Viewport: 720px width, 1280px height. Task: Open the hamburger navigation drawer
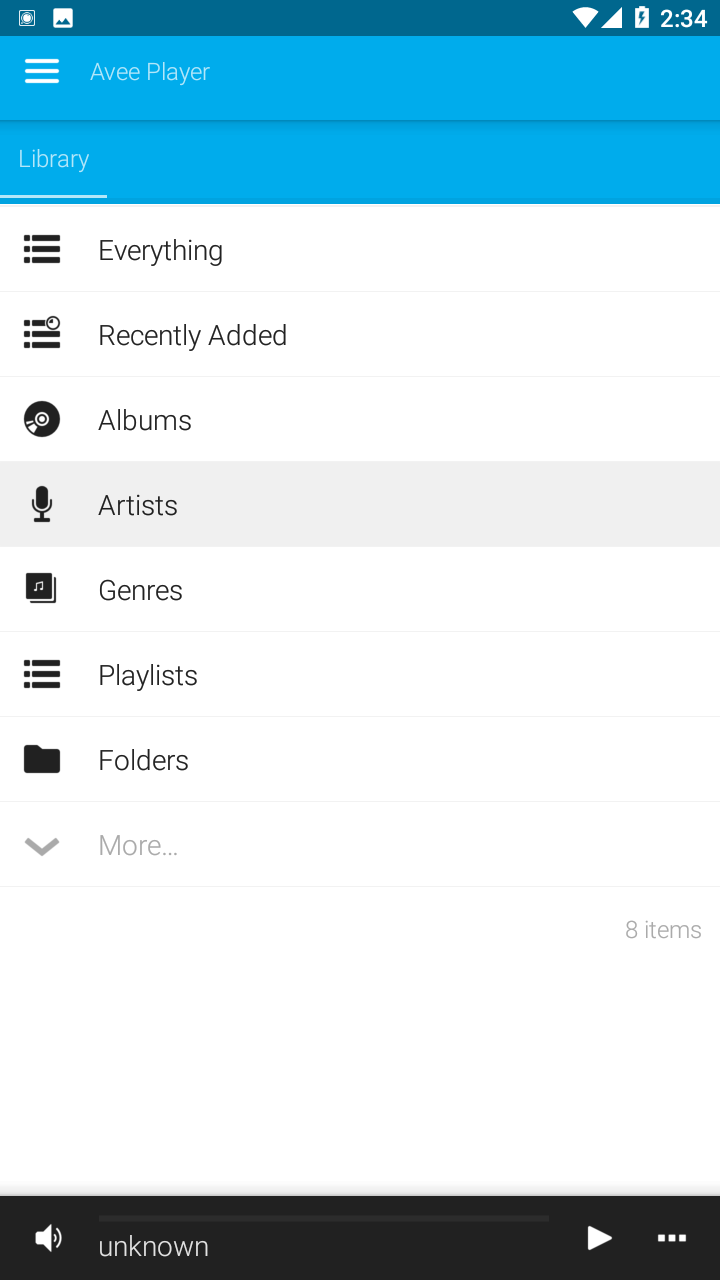click(42, 71)
